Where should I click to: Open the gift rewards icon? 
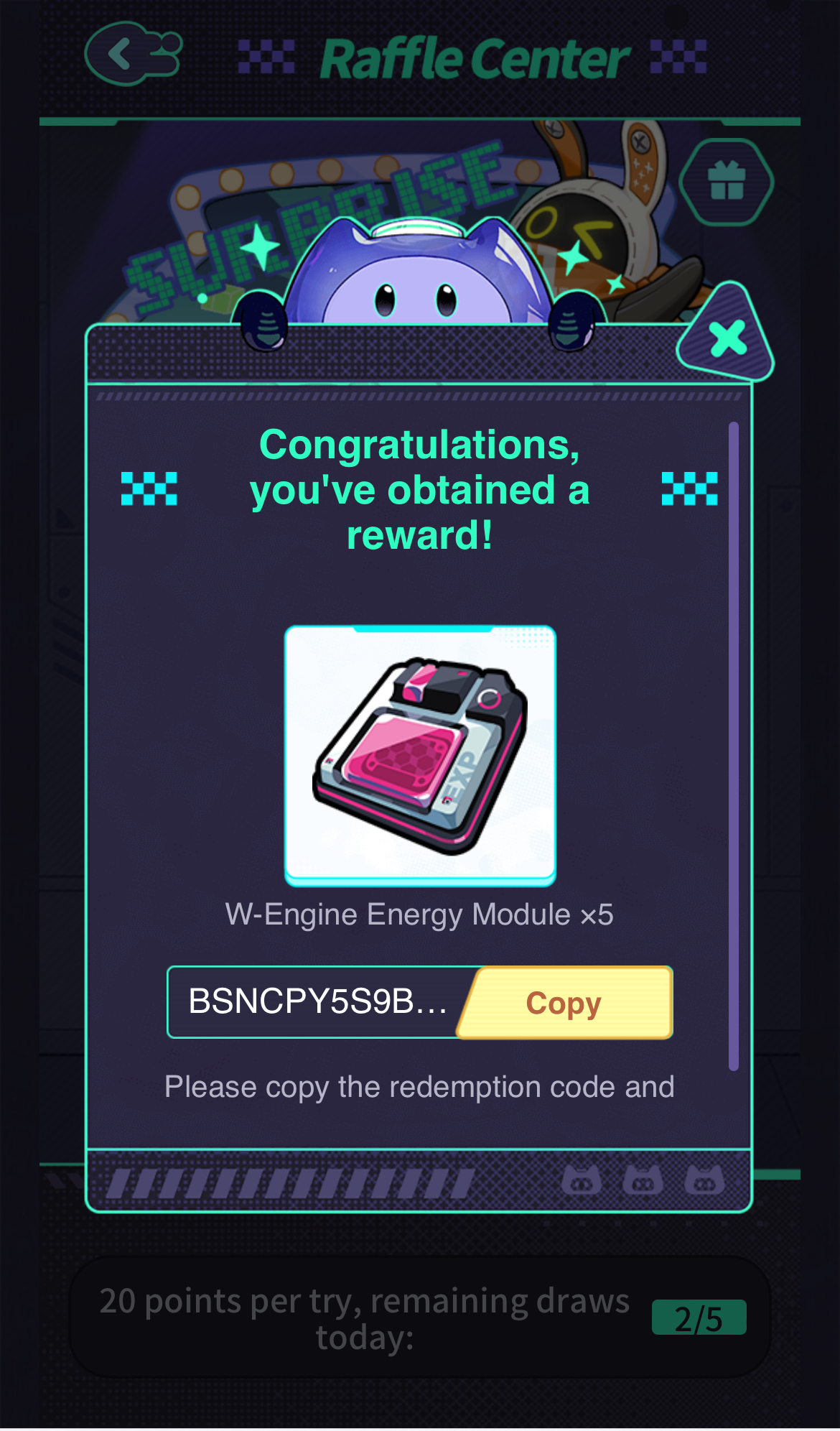(727, 182)
